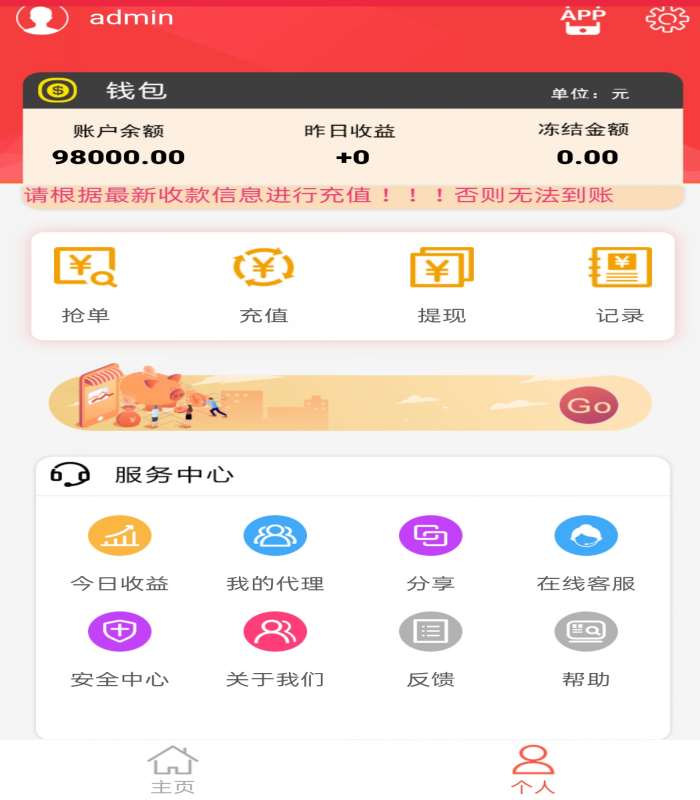Tap the Go button on the banner

coord(588,405)
